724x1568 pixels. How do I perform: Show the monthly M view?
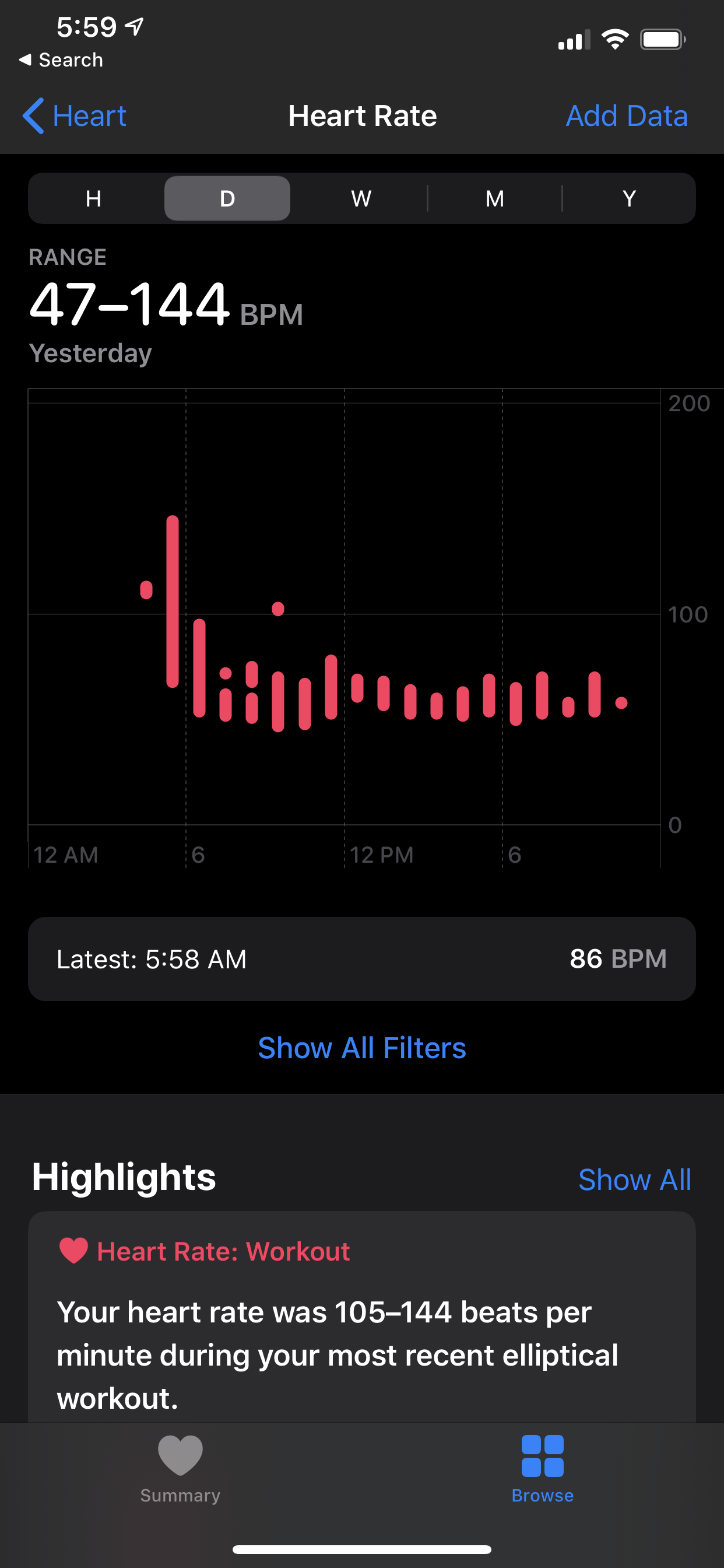tap(495, 198)
